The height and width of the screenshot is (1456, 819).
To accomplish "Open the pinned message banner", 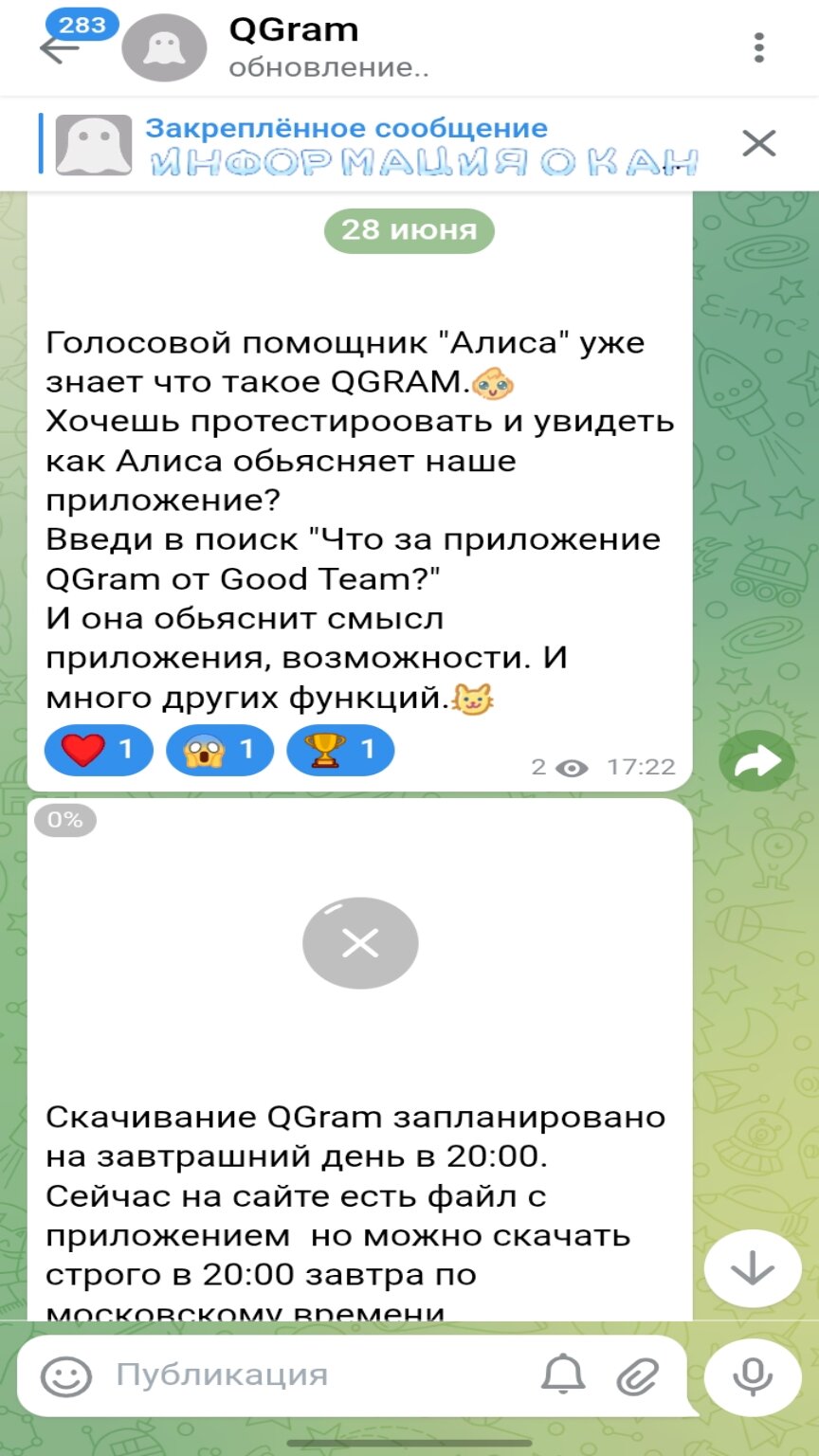I will 379,145.
